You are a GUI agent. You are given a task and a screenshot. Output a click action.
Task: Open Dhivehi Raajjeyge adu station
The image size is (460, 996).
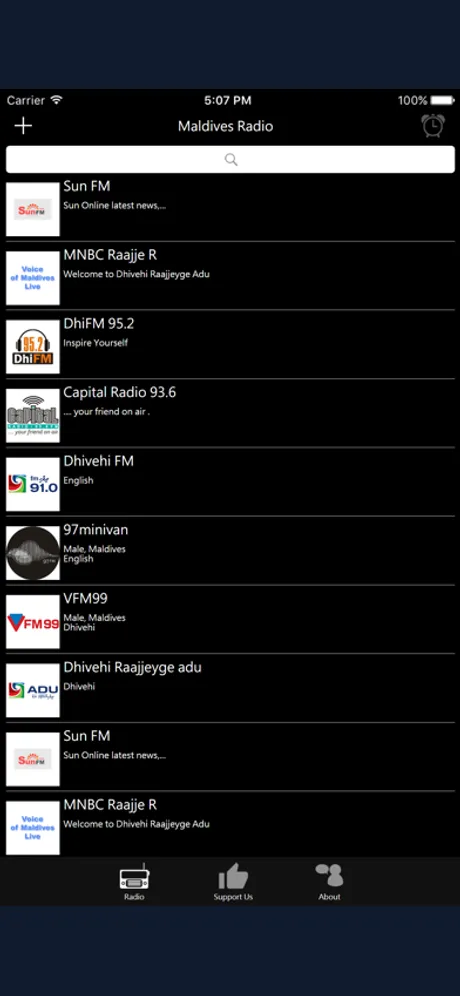point(230,688)
